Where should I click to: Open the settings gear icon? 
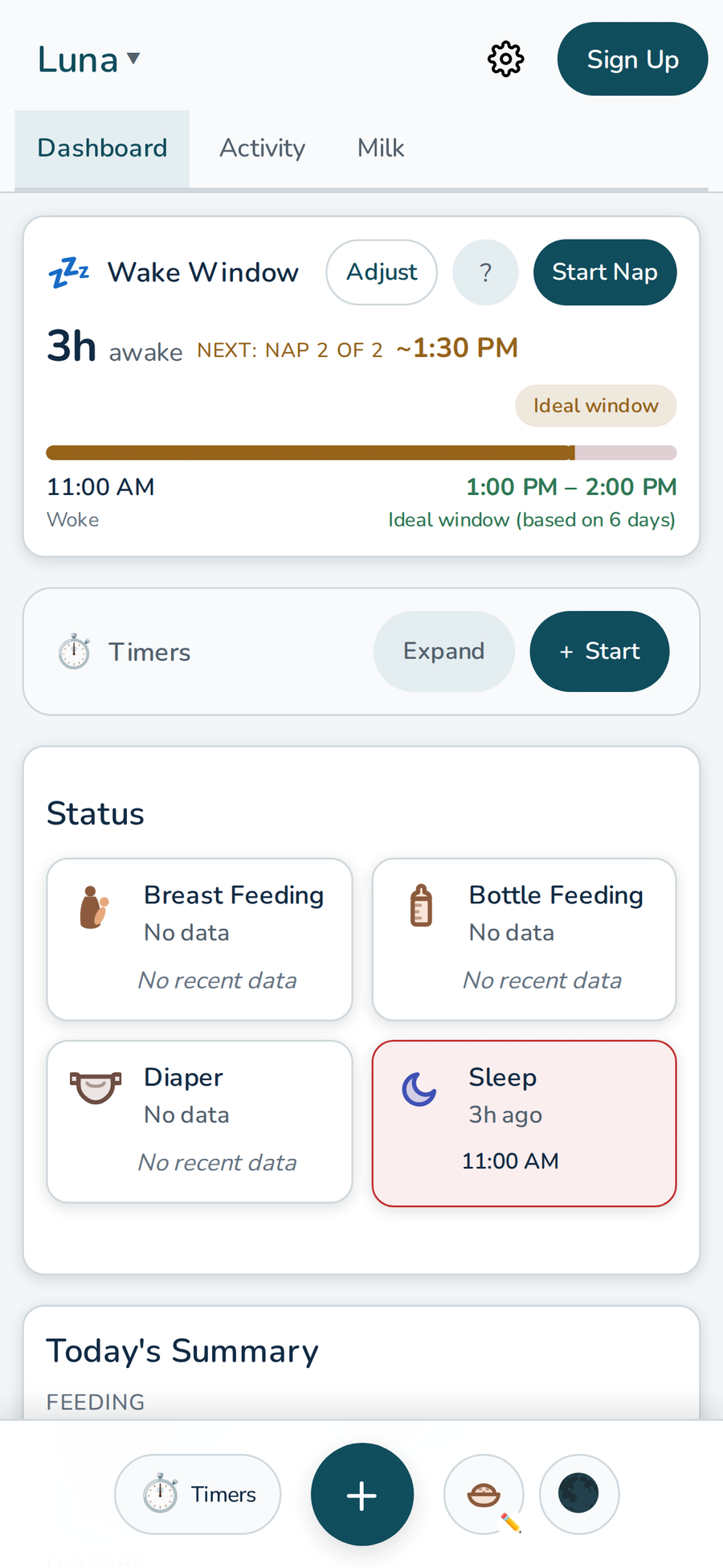point(505,58)
